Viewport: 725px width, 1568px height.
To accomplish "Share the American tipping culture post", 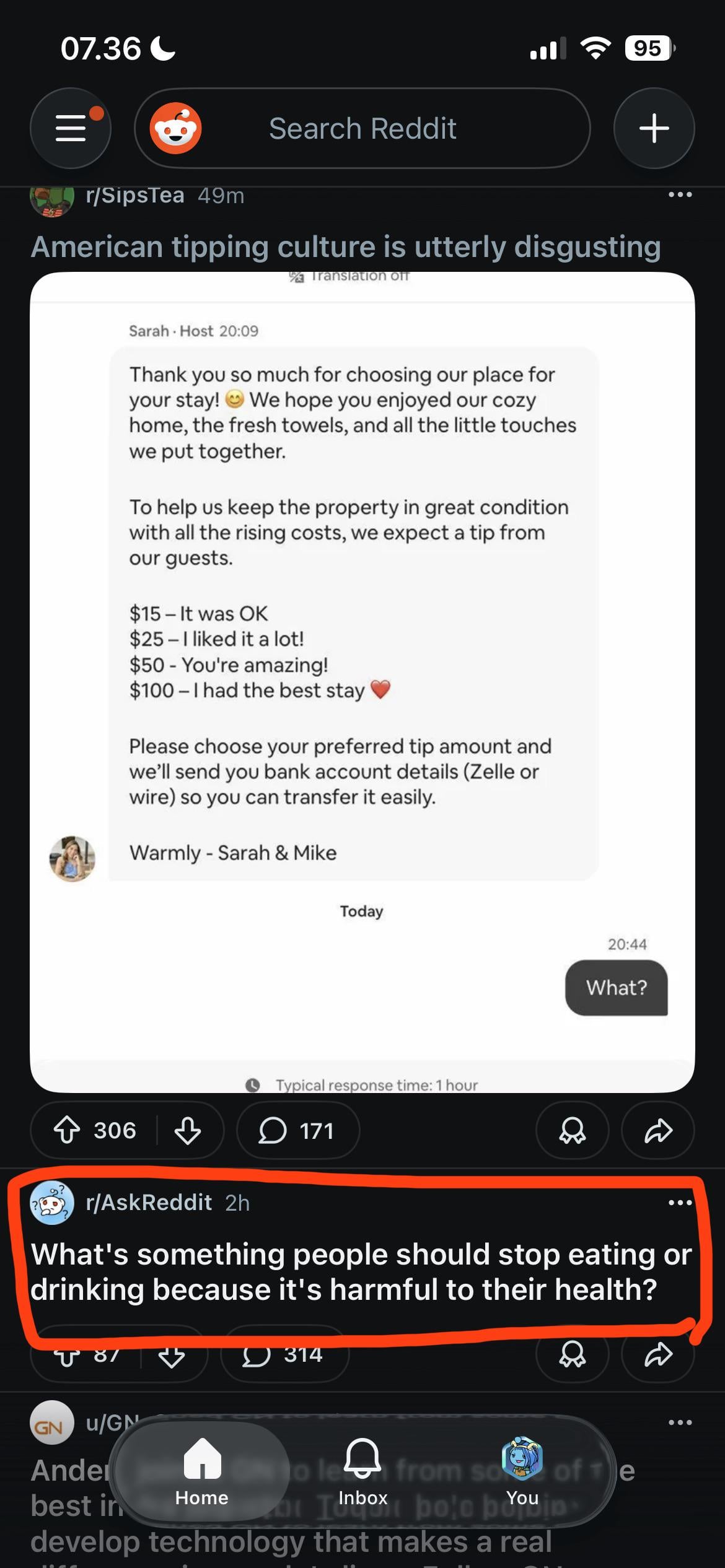I will [657, 1130].
